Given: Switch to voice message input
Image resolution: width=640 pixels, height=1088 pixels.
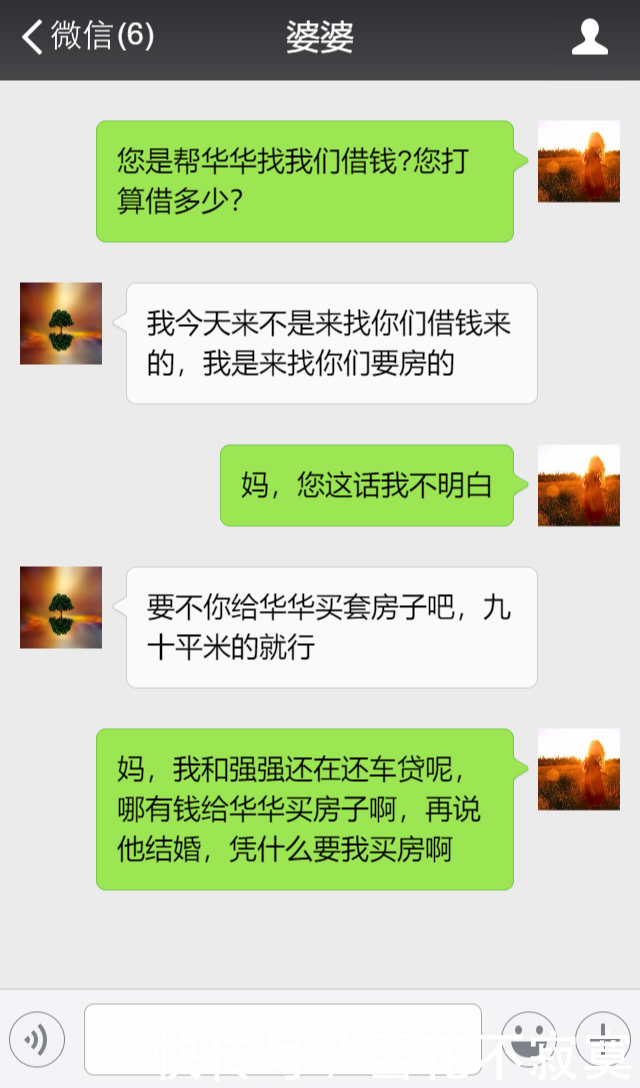Looking at the screenshot, I should point(37,1040).
